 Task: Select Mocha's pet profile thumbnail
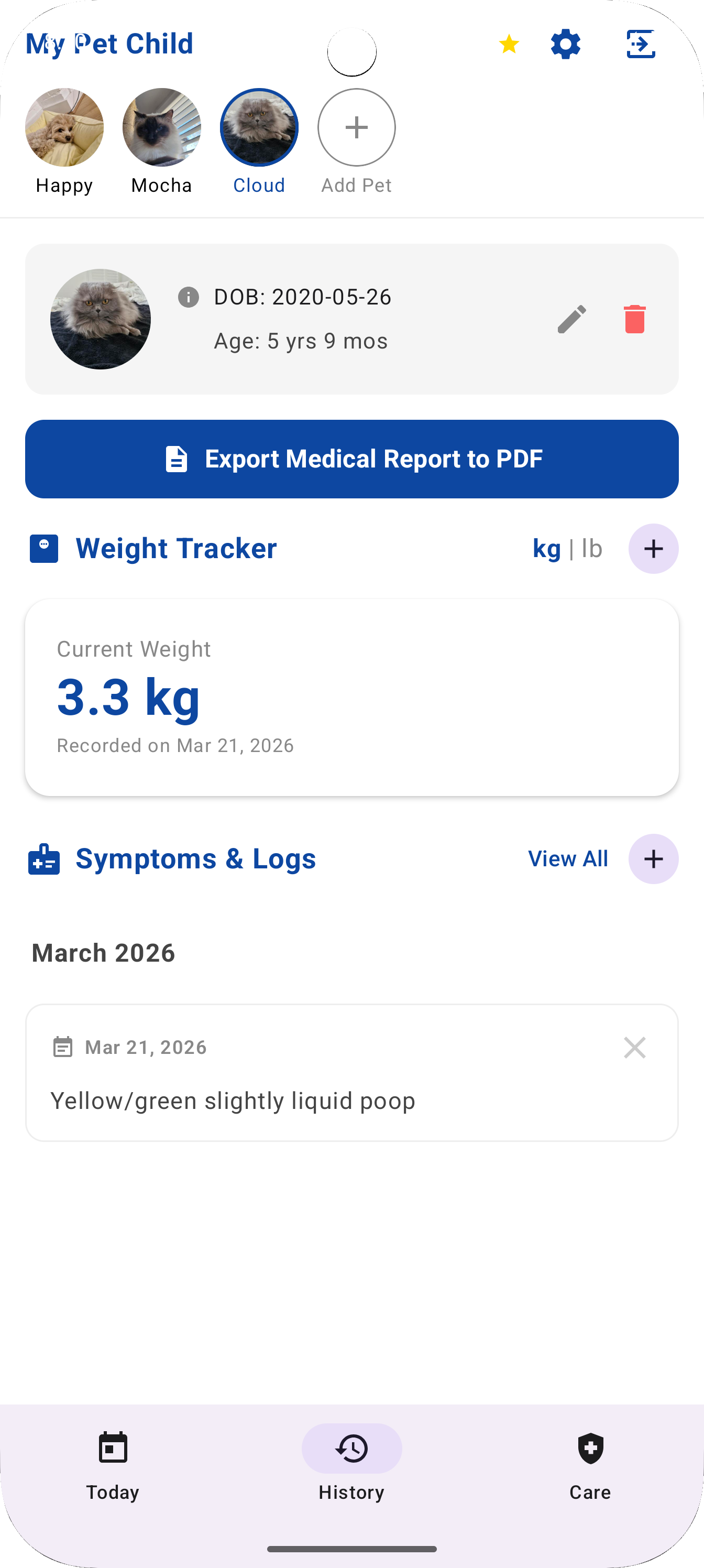pyautogui.click(x=161, y=128)
